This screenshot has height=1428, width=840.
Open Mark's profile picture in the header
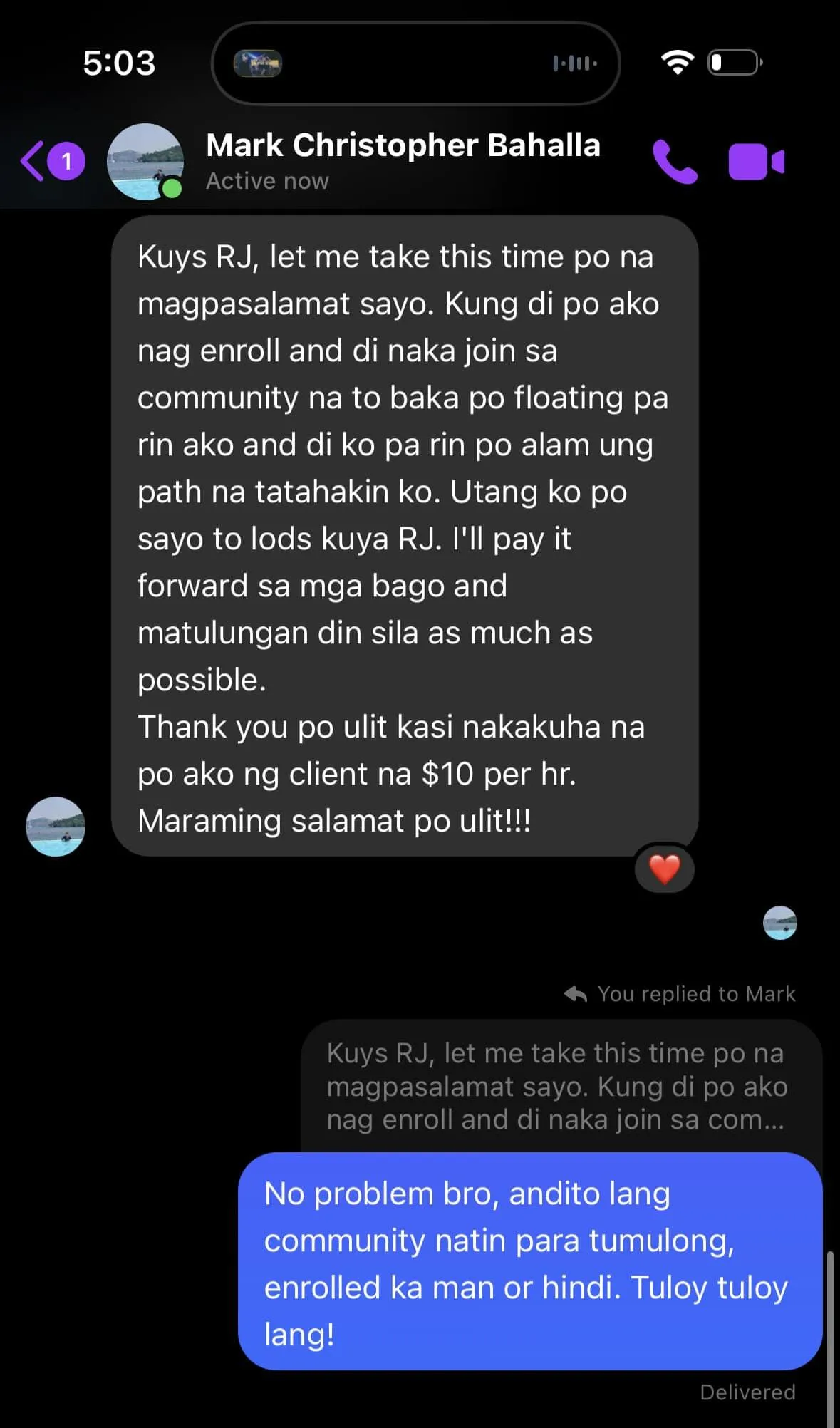145,162
